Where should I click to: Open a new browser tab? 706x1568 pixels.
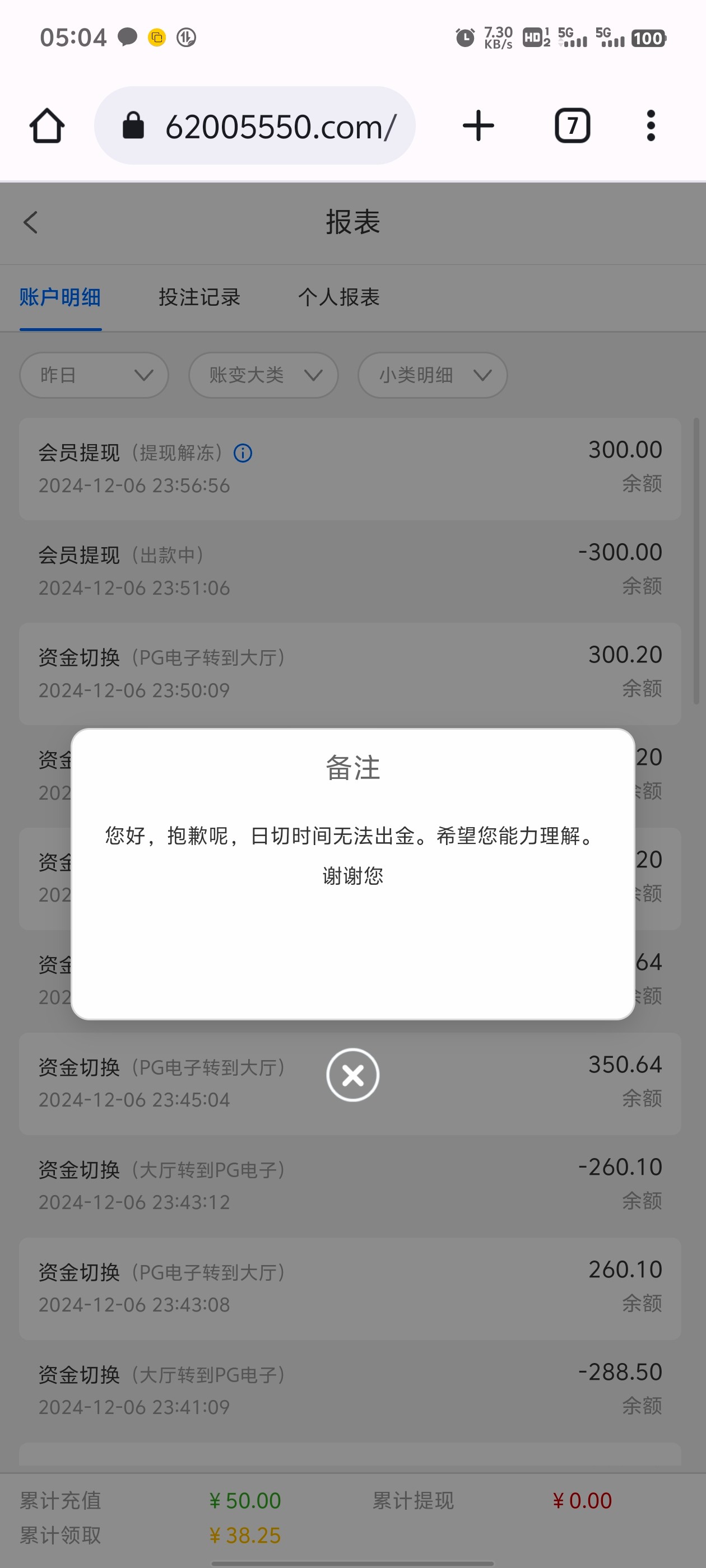pos(478,126)
